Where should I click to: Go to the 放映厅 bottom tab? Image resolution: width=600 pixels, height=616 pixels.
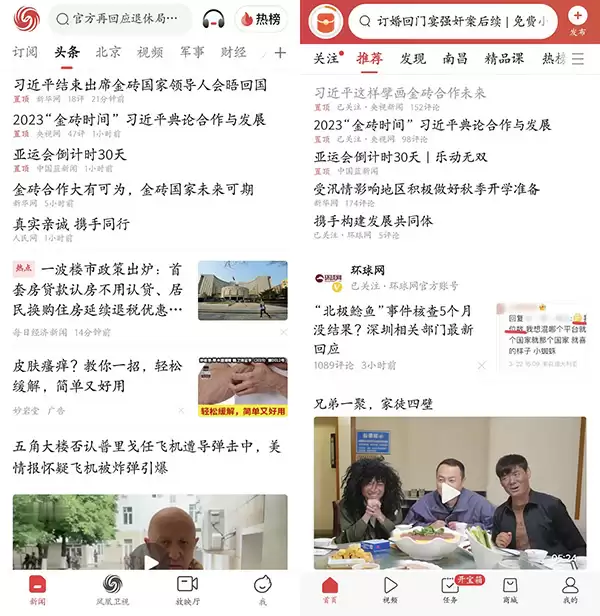(188, 590)
